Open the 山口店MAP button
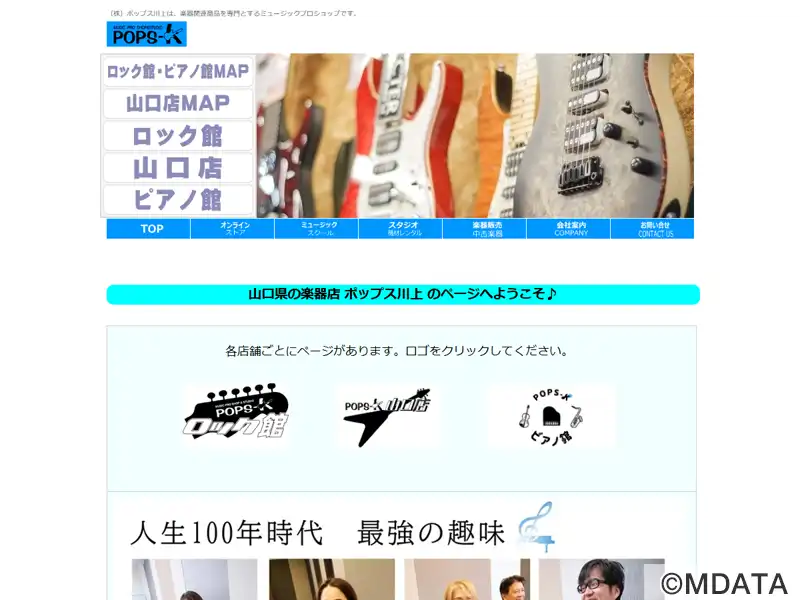This screenshot has height=600, width=800. pyautogui.click(x=178, y=103)
